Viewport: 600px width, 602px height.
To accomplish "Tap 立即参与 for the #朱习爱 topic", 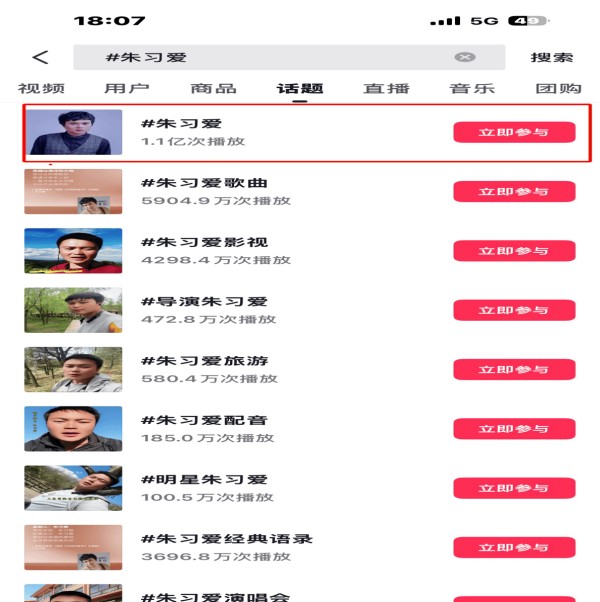I will point(514,132).
